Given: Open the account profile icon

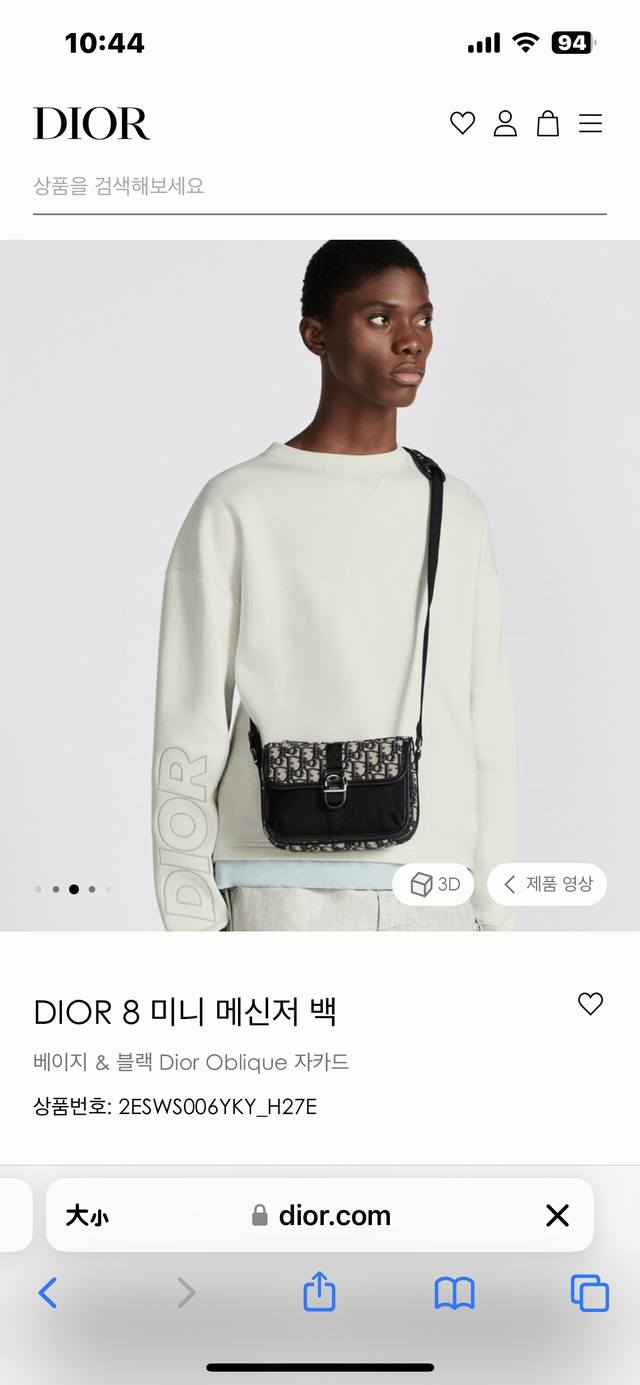Looking at the screenshot, I should click(x=505, y=124).
